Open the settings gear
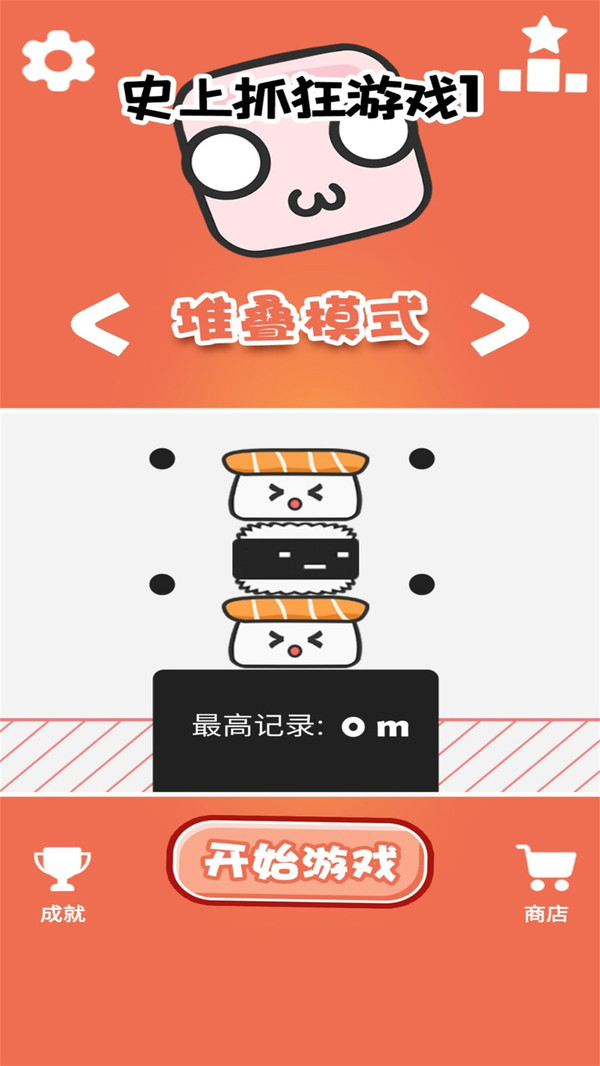Image resolution: width=600 pixels, height=1066 pixels. click(x=58, y=58)
